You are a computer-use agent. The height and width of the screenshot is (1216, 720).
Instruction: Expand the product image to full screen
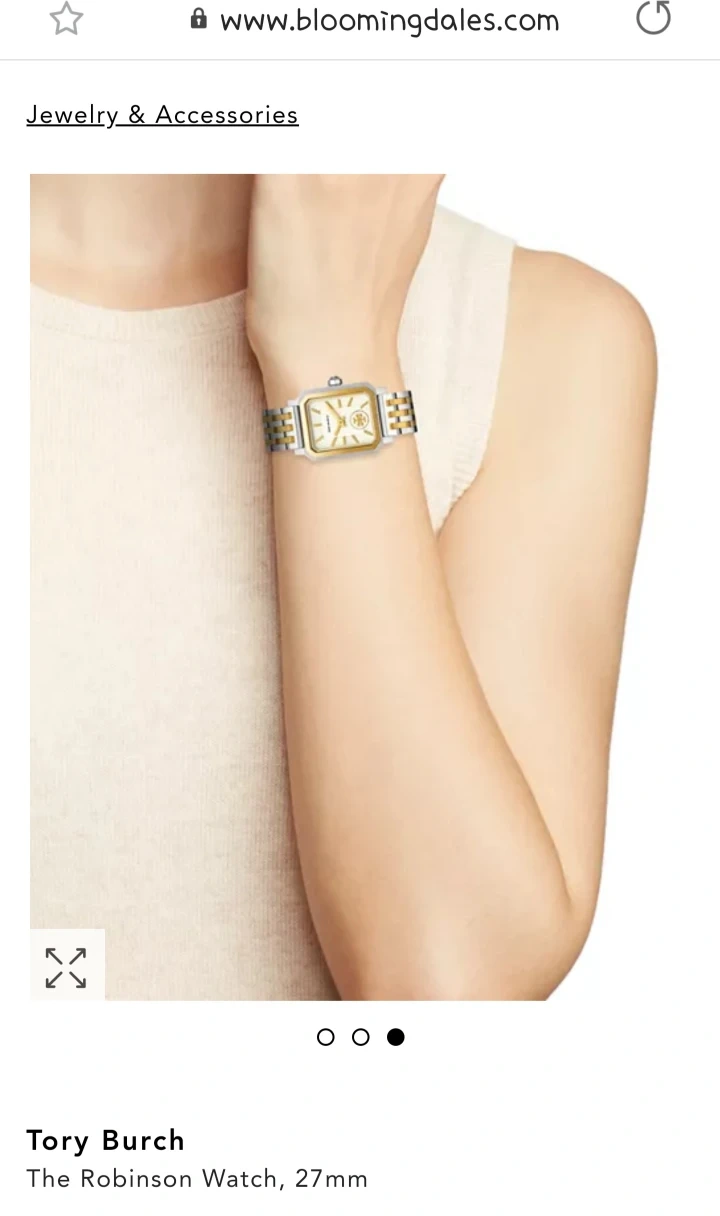pos(66,967)
